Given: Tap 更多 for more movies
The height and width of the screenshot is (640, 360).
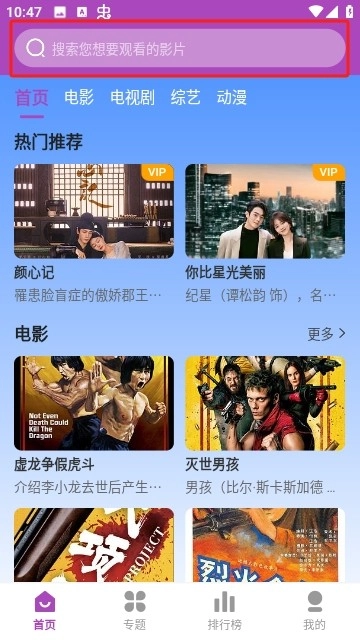Looking at the screenshot, I should coord(327,334).
